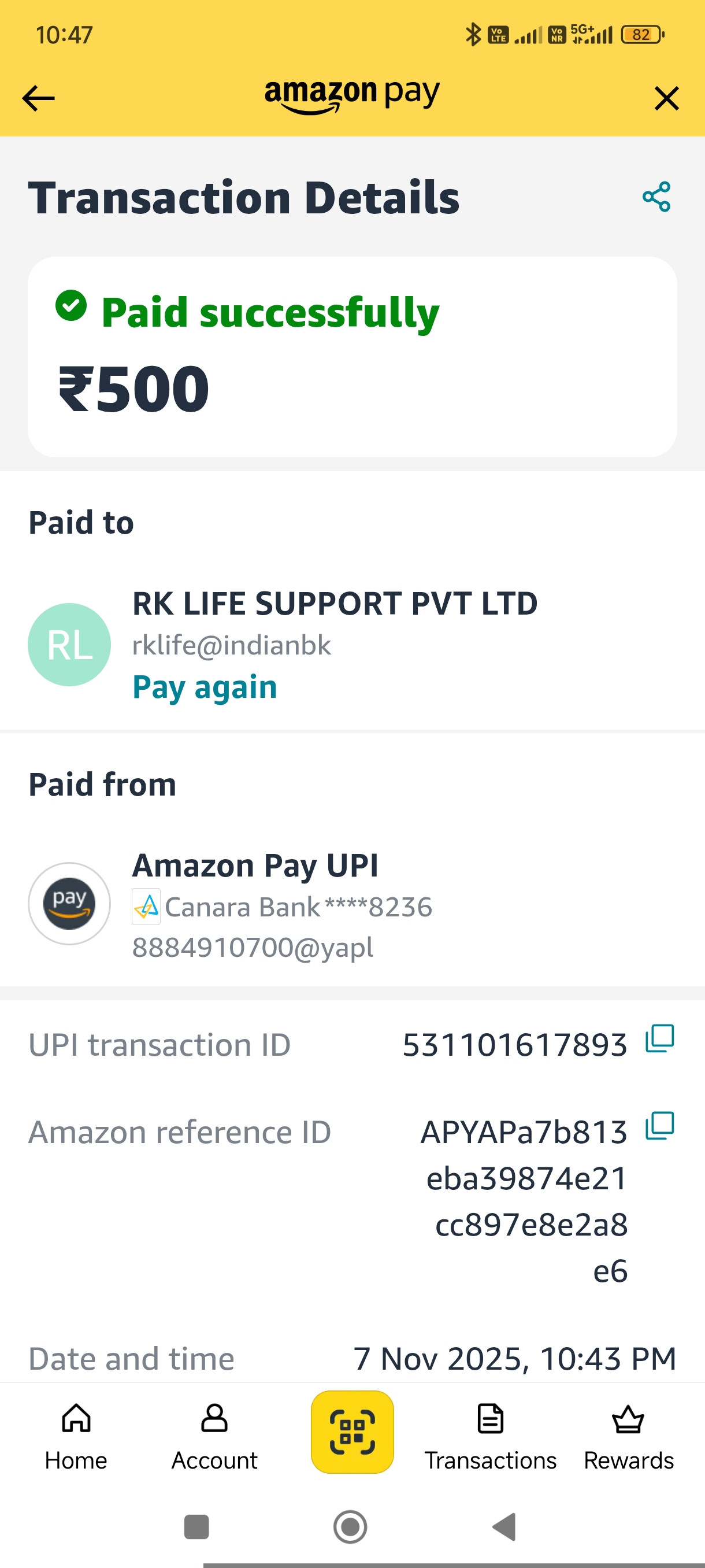Copy the Amazon reference ID
The image size is (705, 1568).
click(x=660, y=1126)
